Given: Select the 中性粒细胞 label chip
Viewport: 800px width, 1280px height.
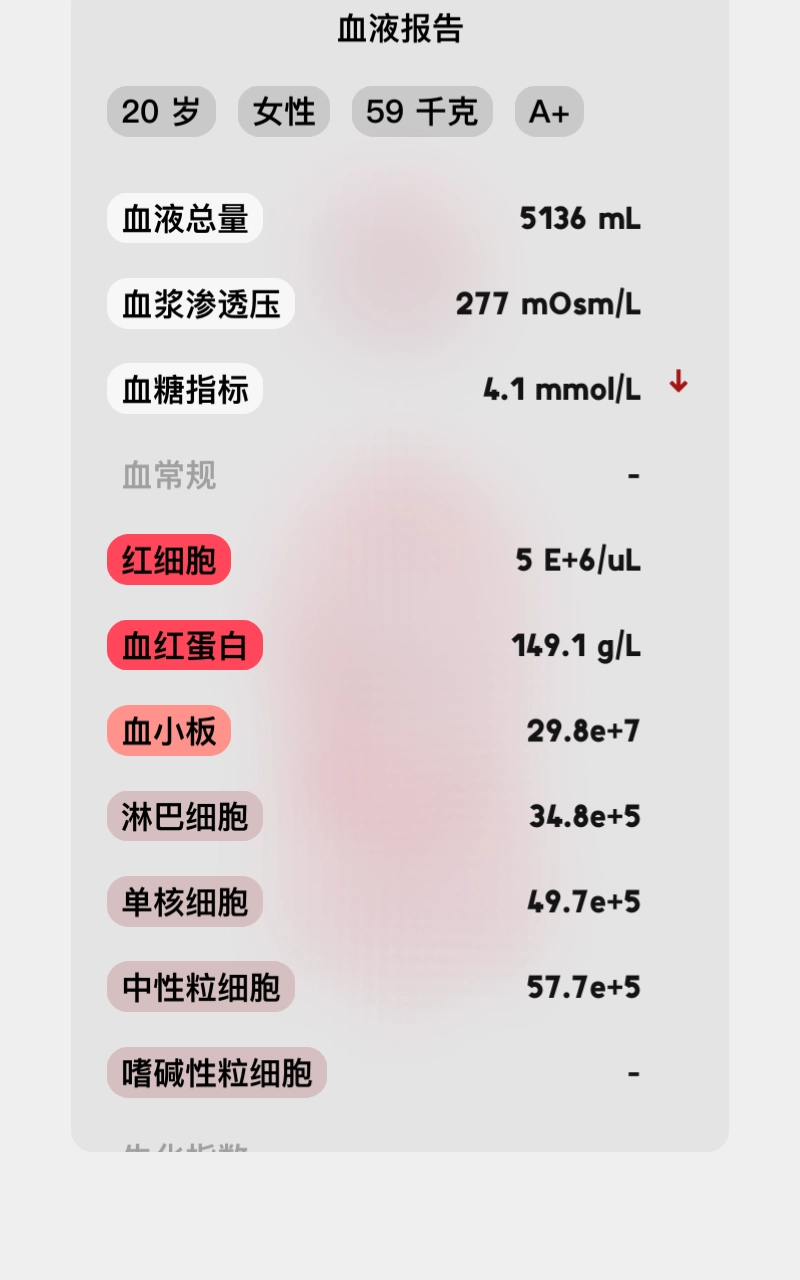Looking at the screenshot, I should point(200,987).
